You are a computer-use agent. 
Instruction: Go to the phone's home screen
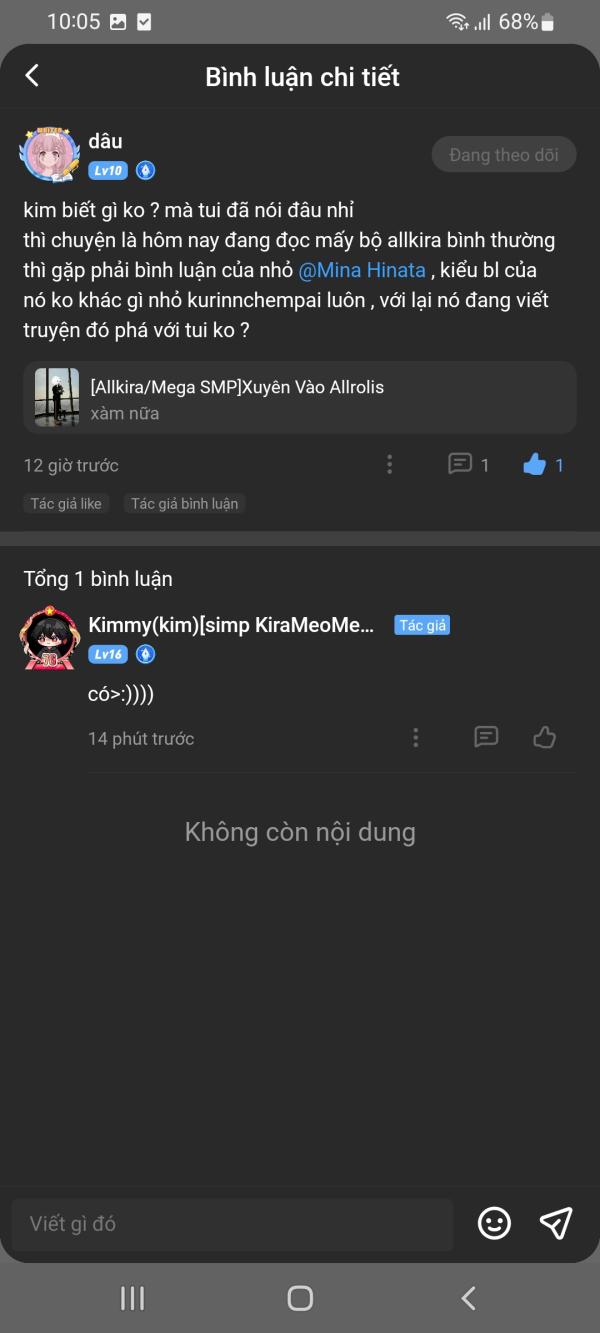click(300, 1298)
